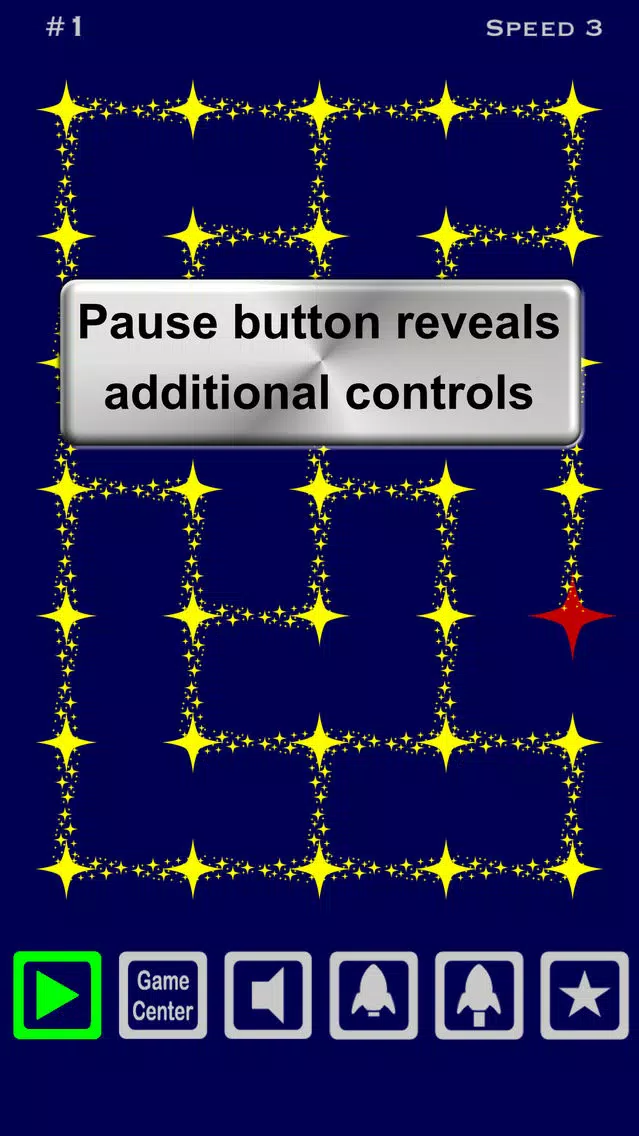Viewport: 639px width, 1136px height.
Task: Toggle the sound speaker button
Action: click(x=268, y=995)
